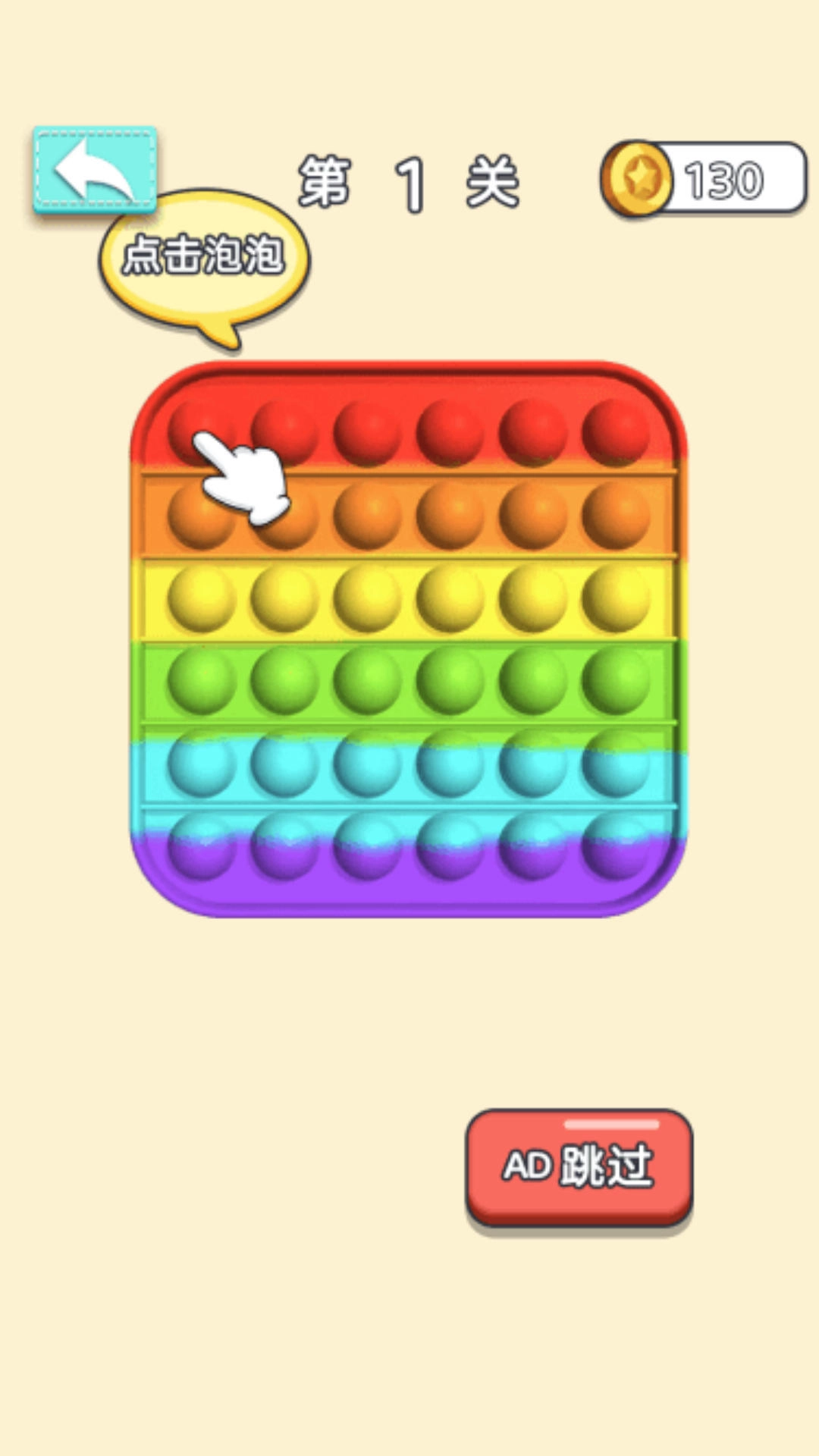Pop the rightmost green bubble
This screenshot has height=1456, width=819.
pyautogui.click(x=615, y=681)
